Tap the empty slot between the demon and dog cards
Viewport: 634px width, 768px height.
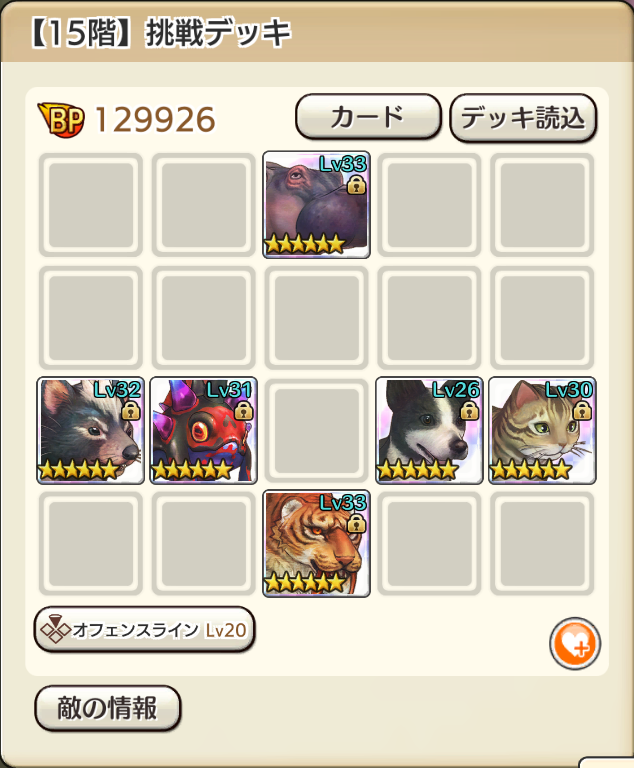(316, 430)
